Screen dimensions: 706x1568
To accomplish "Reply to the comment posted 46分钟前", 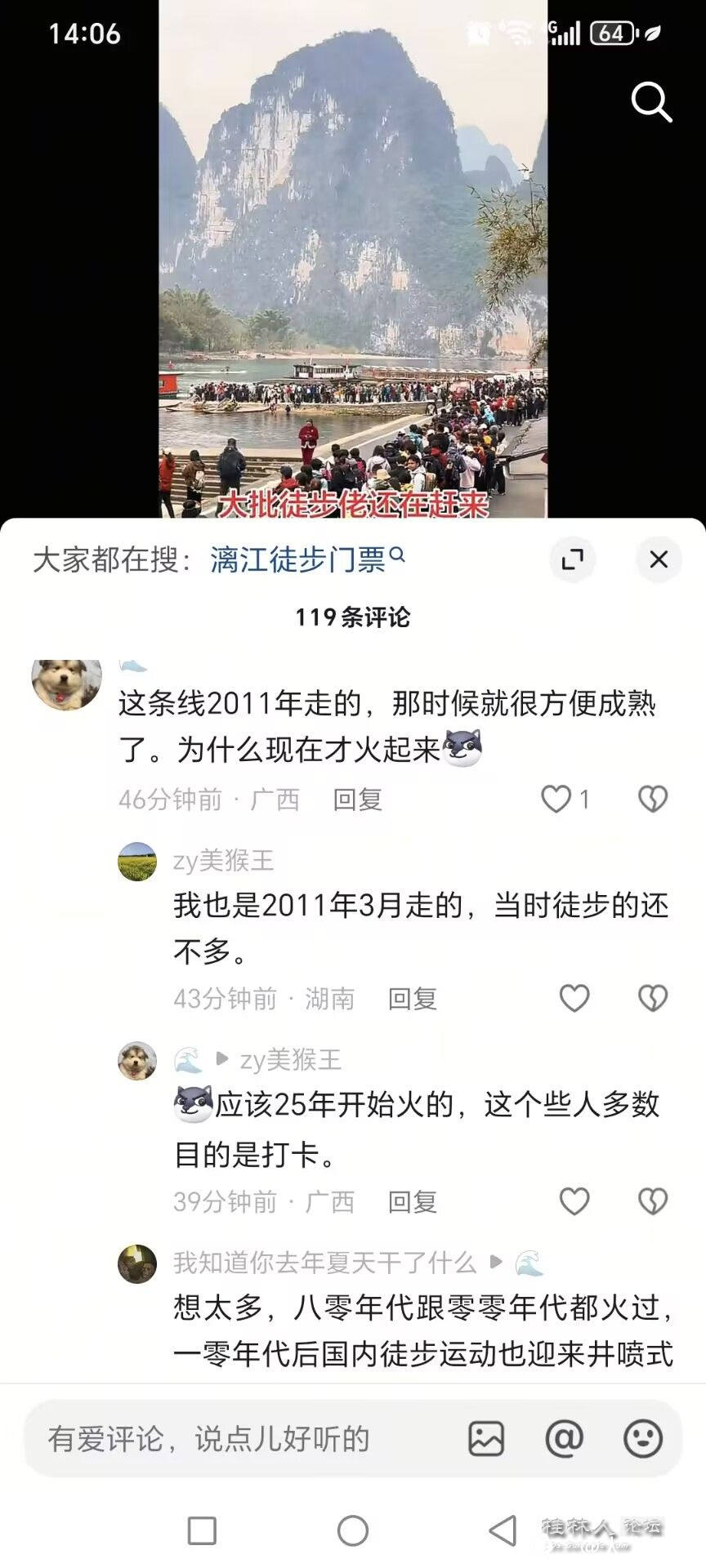I will [x=357, y=799].
